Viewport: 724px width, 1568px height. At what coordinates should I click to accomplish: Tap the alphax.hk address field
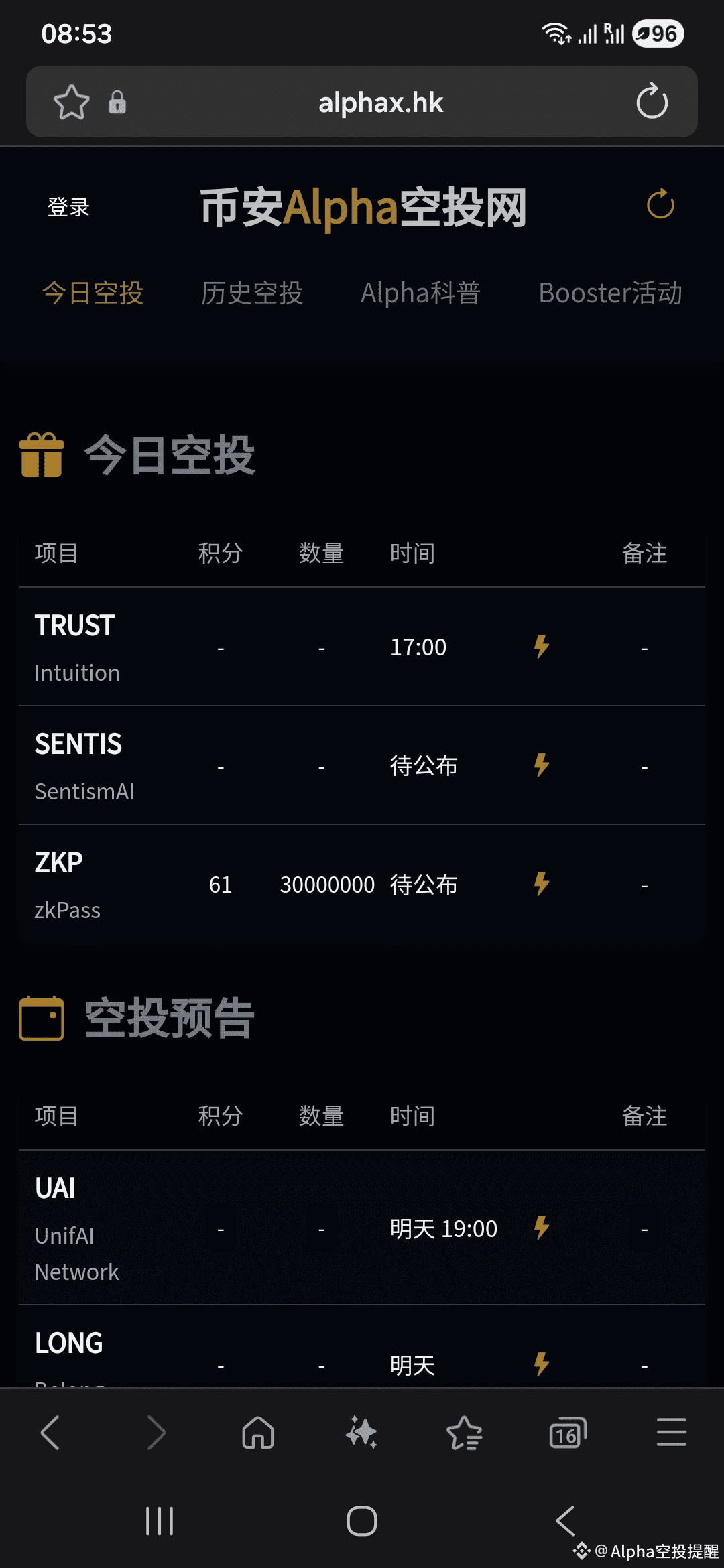coord(380,103)
